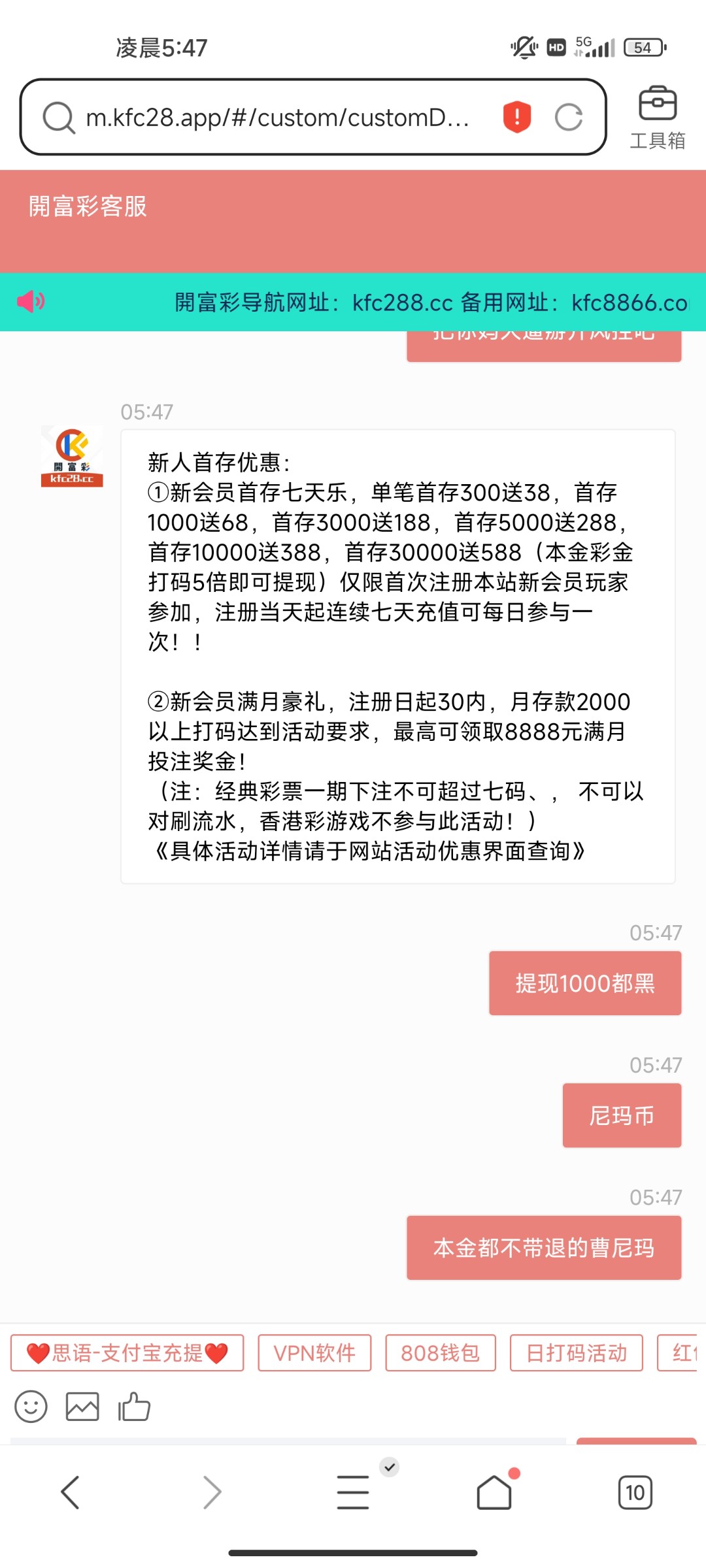Select the 日打码活动 quick reply chip
Image resolution: width=706 pixels, height=1568 pixels.
[x=577, y=1352]
